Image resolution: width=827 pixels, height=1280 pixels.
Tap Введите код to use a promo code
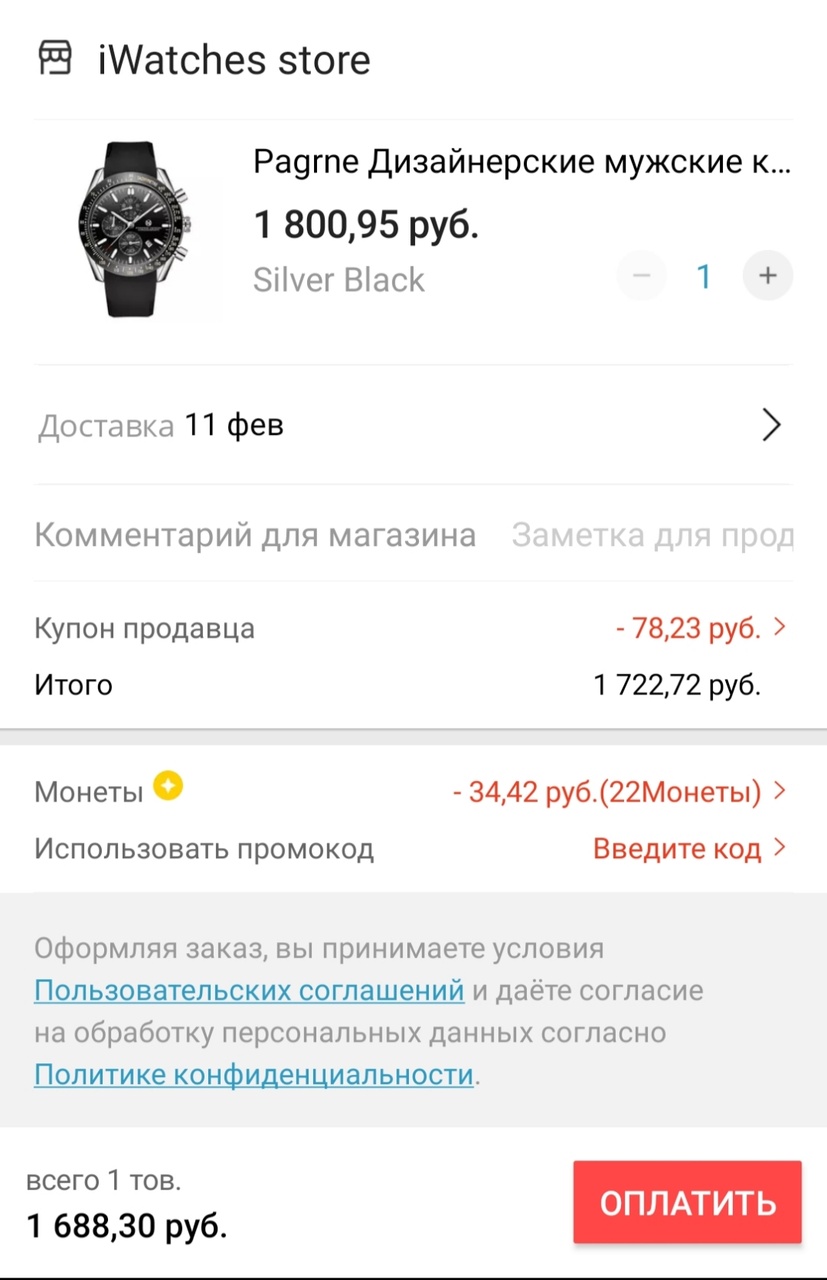click(x=688, y=850)
